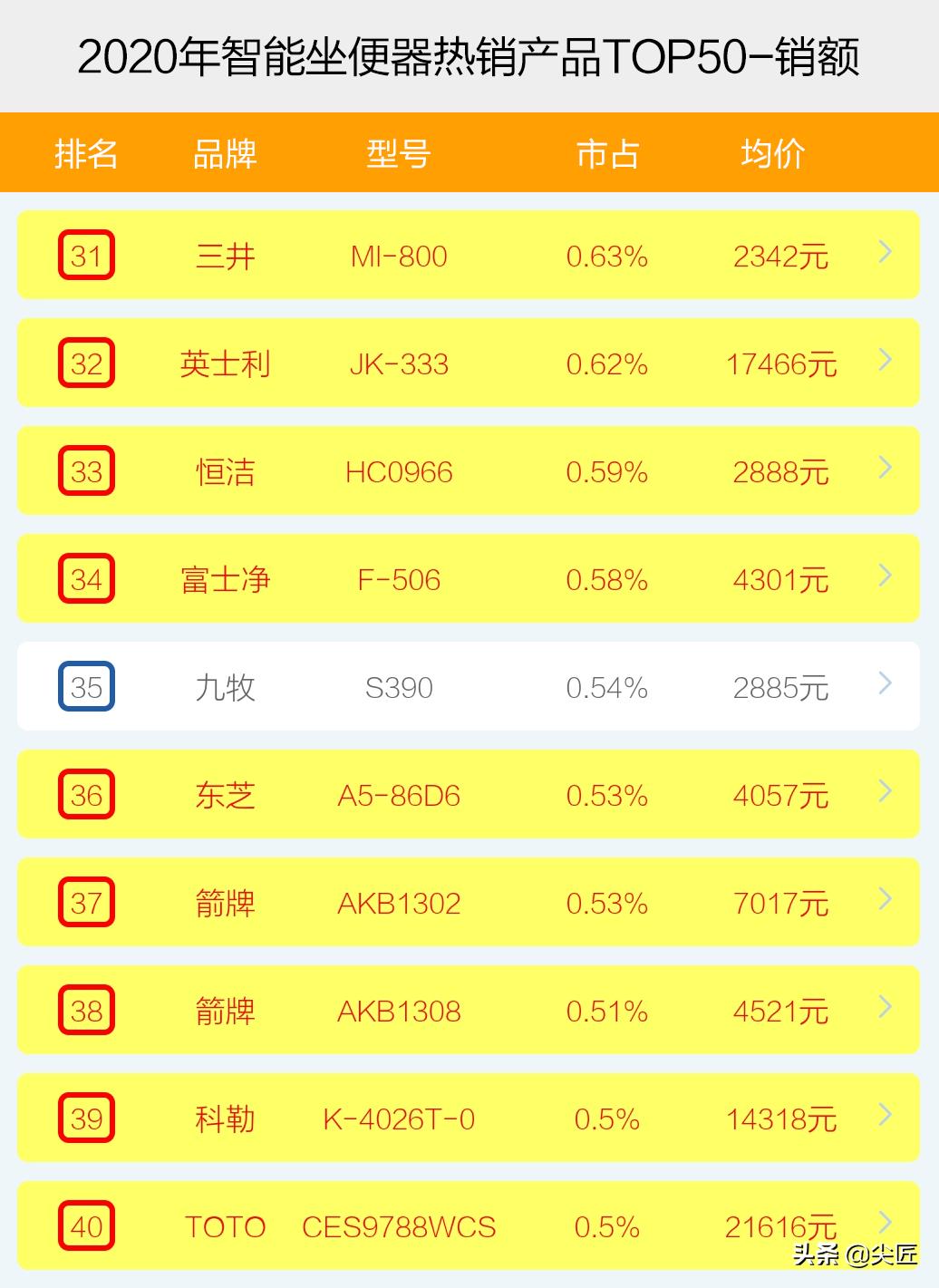This screenshot has width=939, height=1288.
Task: Click the rank 40 badge for TOTO
Action: (87, 1226)
